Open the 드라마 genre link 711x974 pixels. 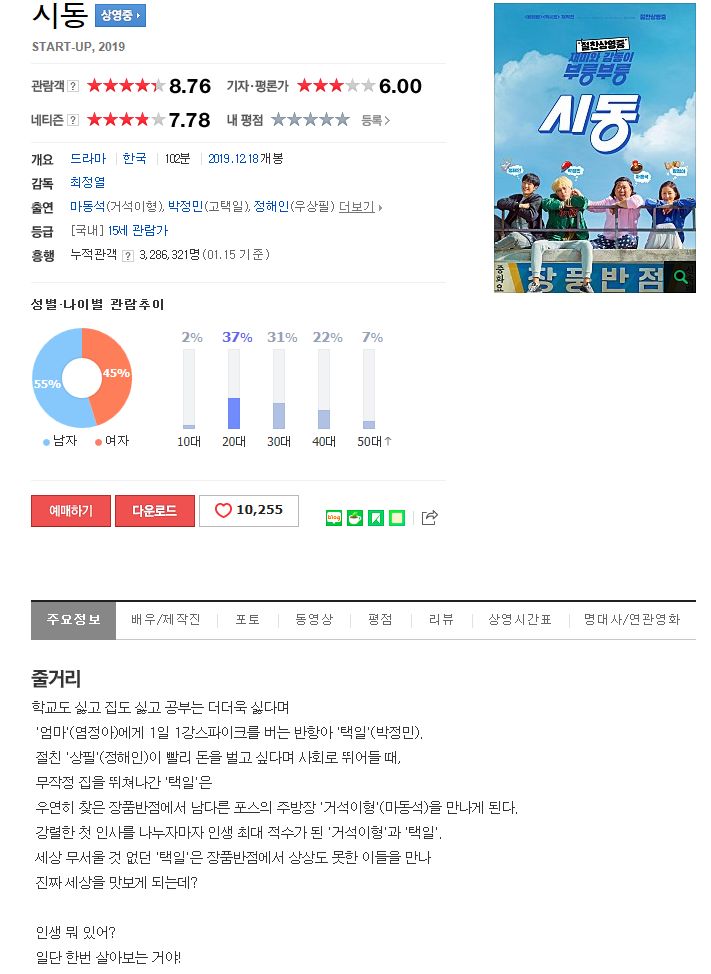87,159
